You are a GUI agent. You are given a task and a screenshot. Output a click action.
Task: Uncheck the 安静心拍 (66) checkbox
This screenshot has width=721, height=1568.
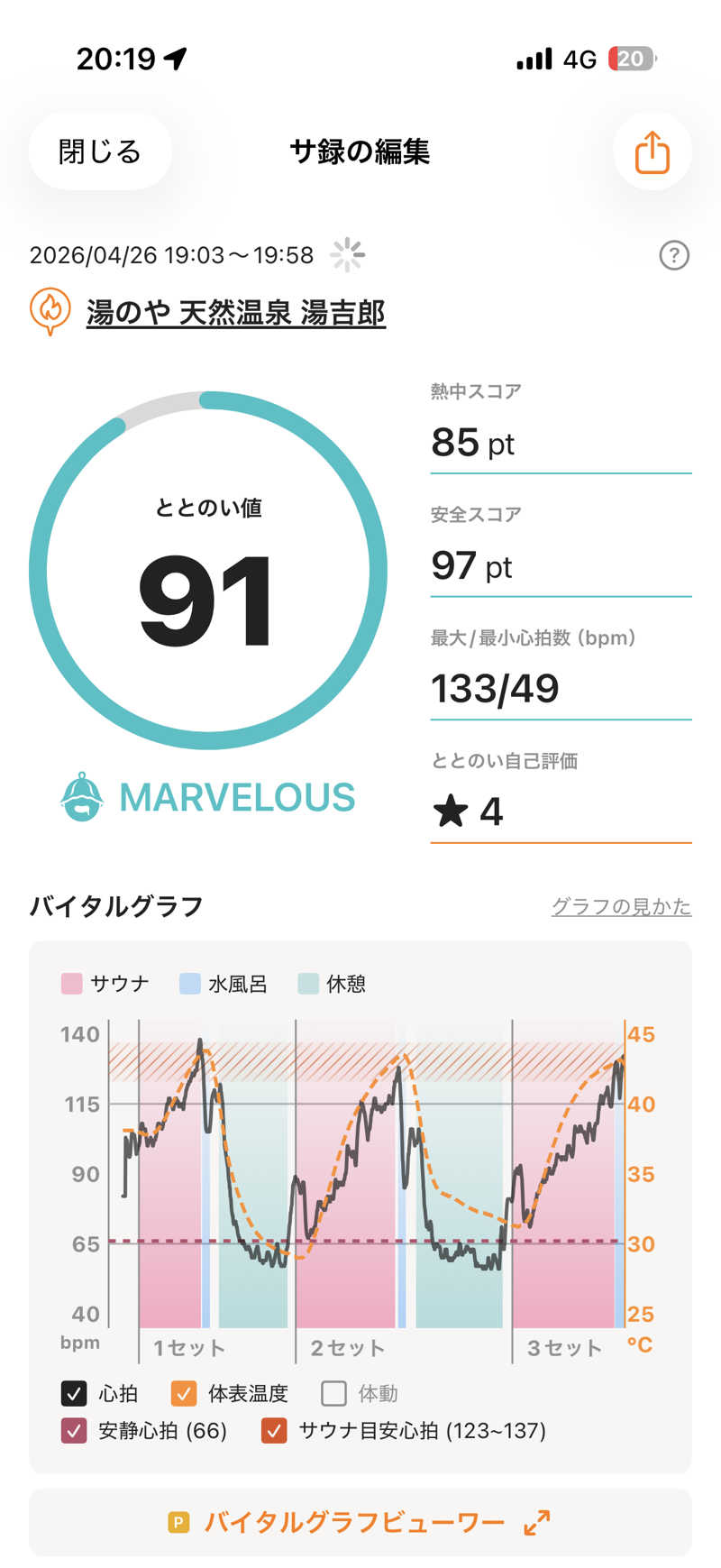point(74,1430)
